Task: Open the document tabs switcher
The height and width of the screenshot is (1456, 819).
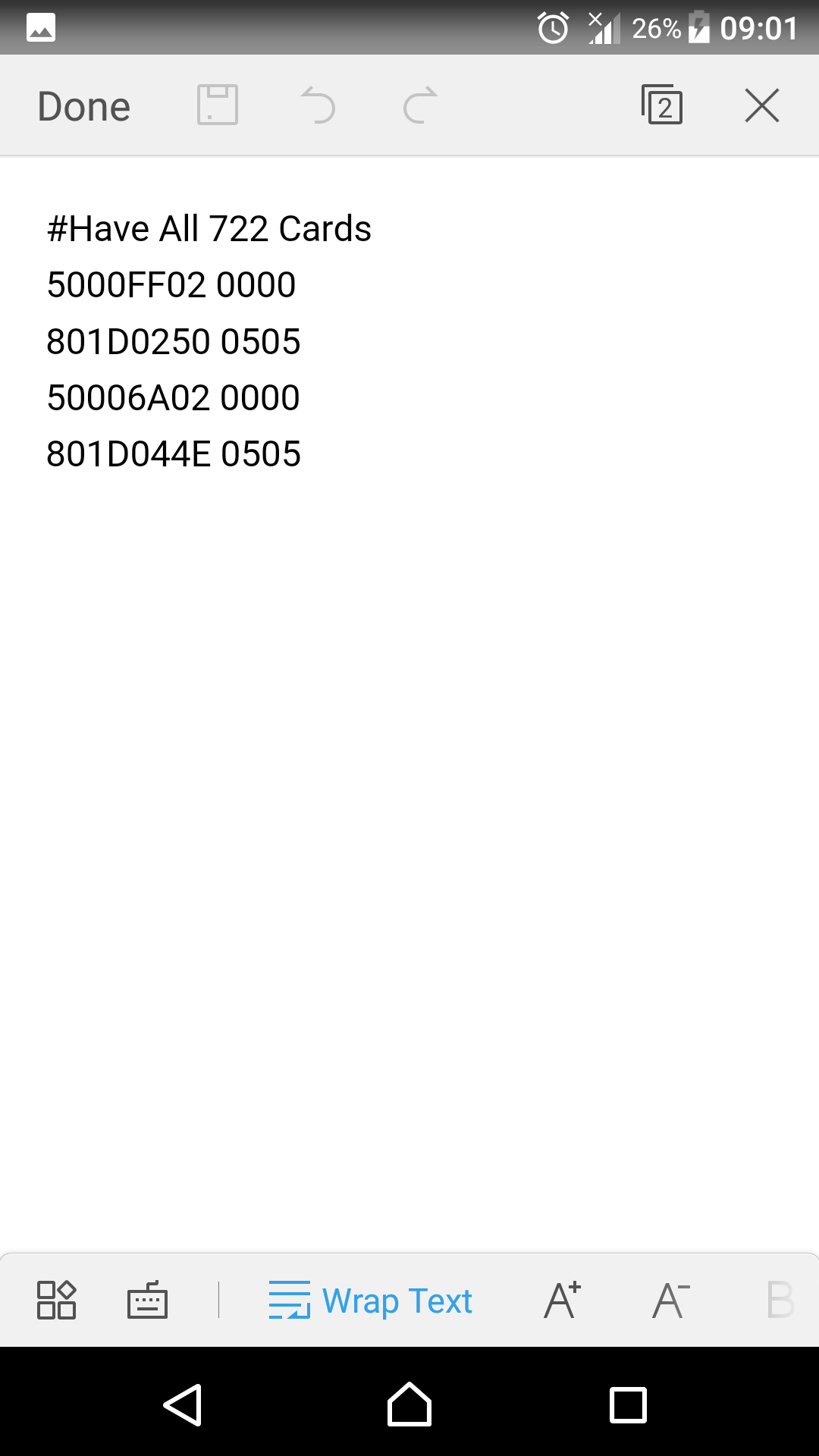Action: [662, 105]
